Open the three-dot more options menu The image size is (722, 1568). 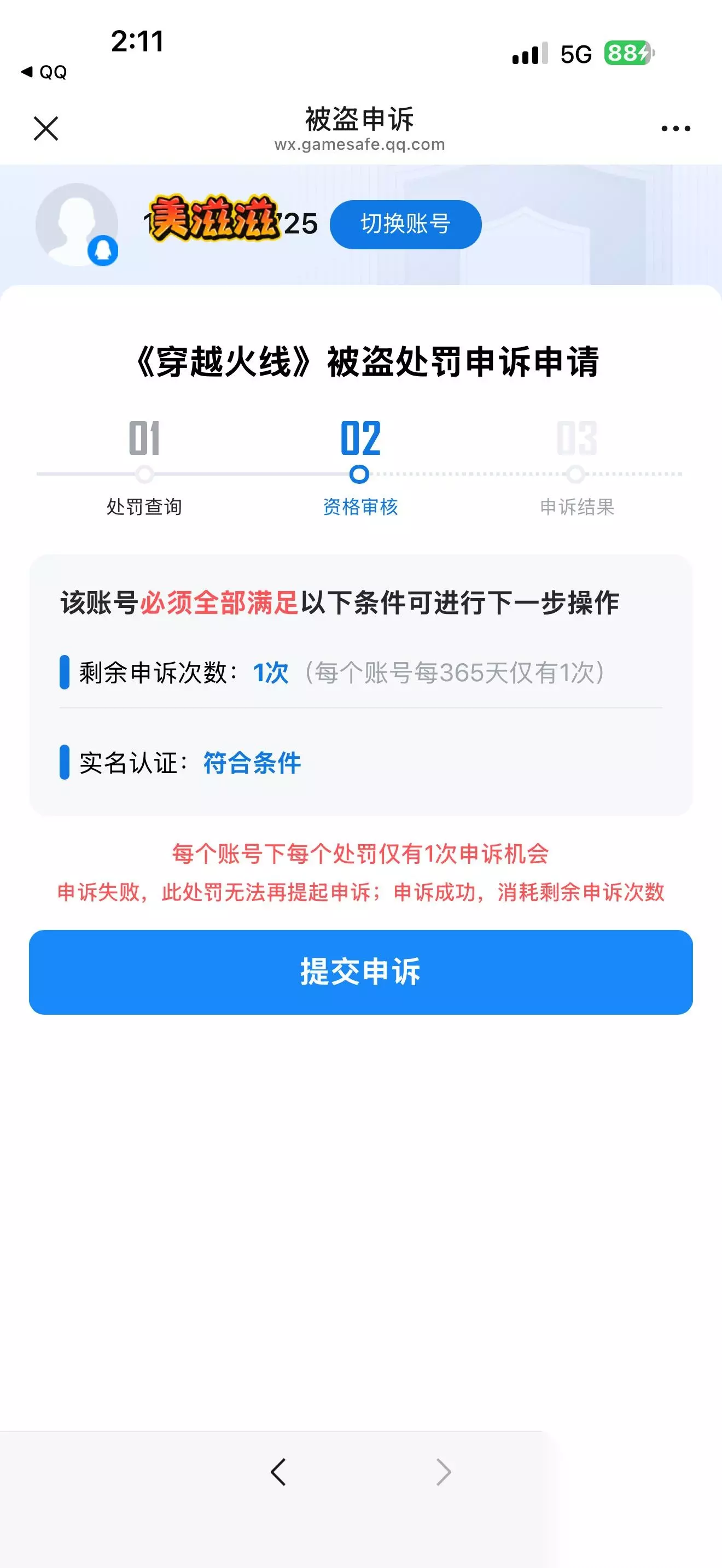point(676,128)
